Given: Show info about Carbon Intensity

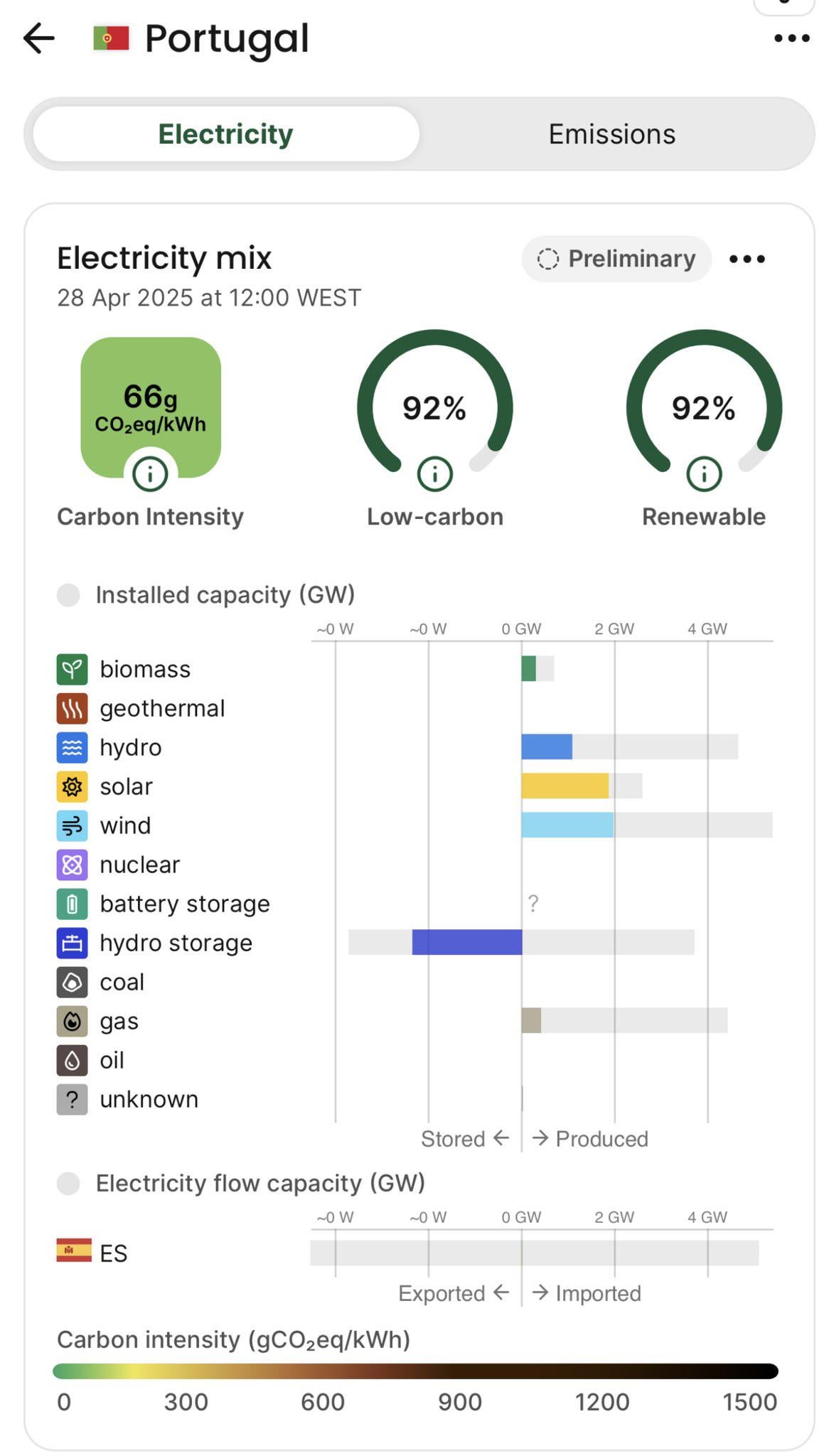Looking at the screenshot, I should pos(150,473).
